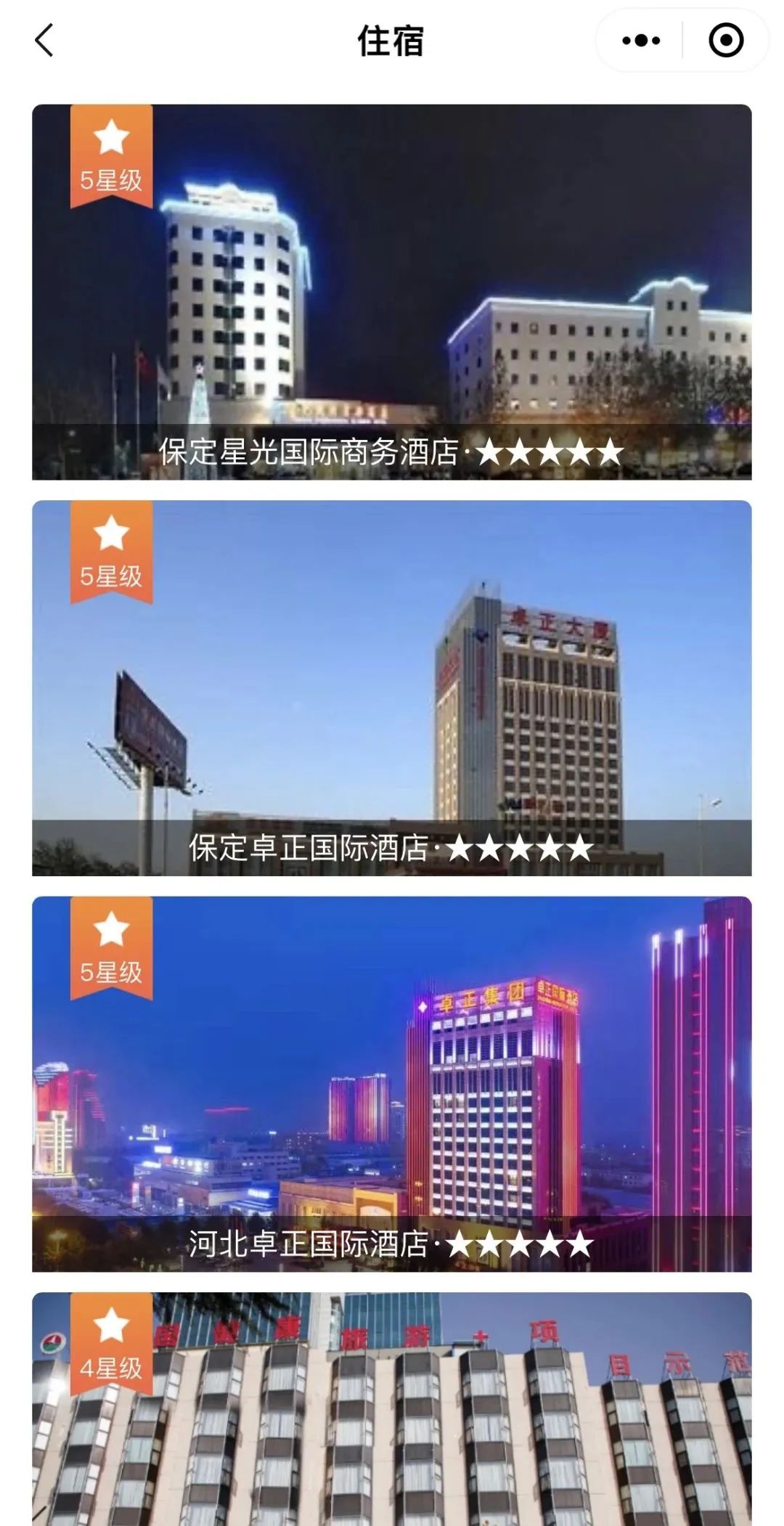The height and width of the screenshot is (1526, 784).
Task: Click the white star icon inside the first badge
Action: (110, 134)
